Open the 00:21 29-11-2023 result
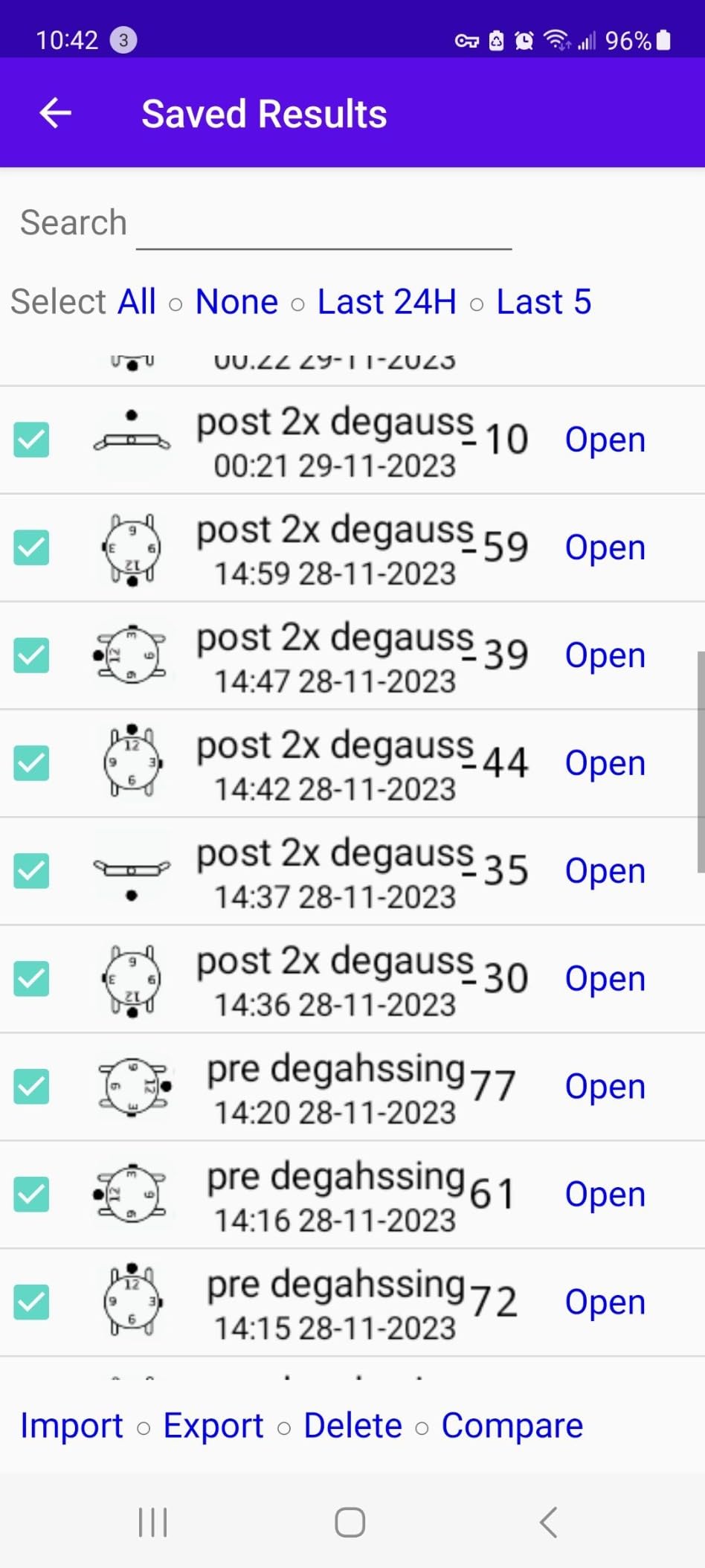 [605, 440]
